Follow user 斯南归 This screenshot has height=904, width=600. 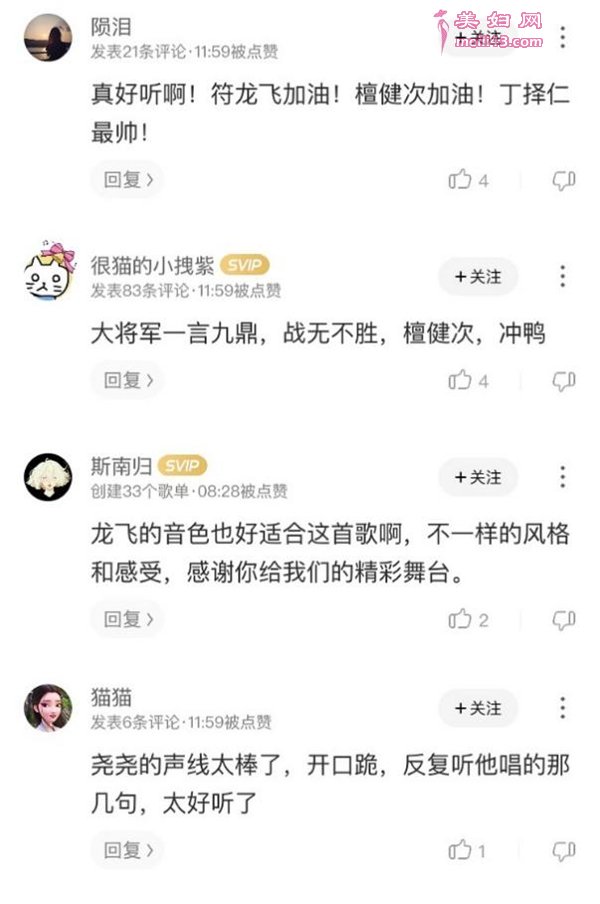[x=478, y=477]
